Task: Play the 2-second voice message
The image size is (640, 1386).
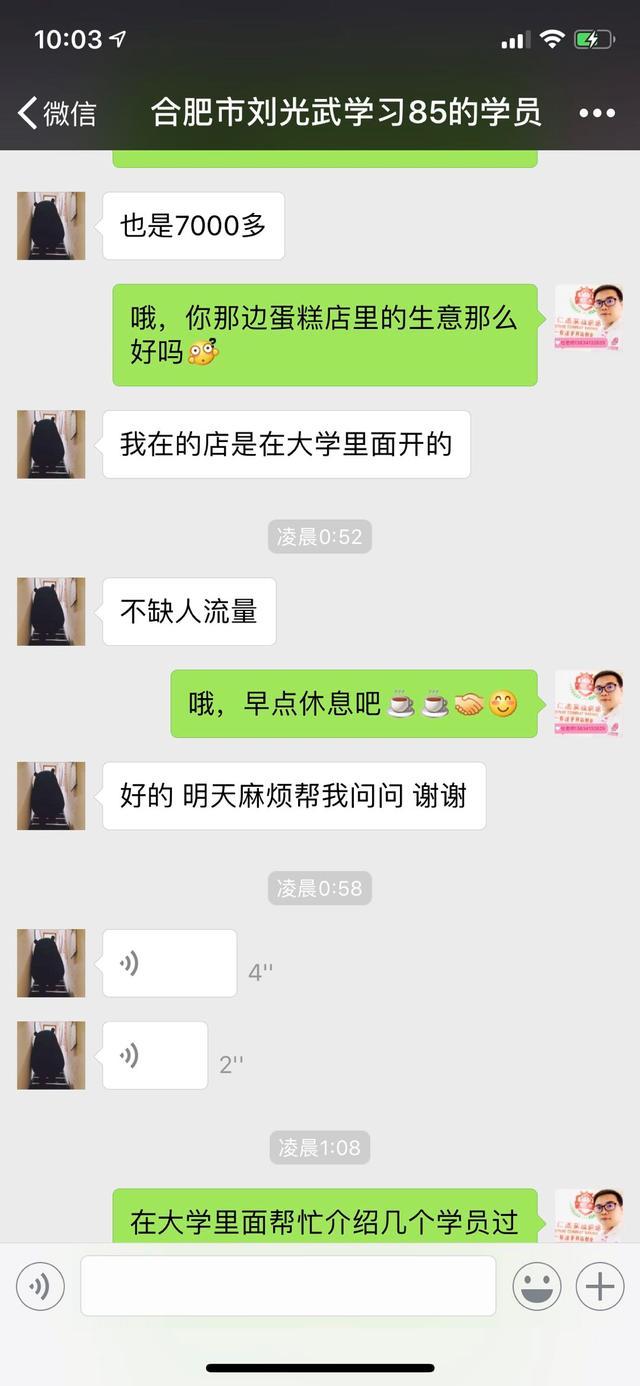Action: (x=155, y=1055)
